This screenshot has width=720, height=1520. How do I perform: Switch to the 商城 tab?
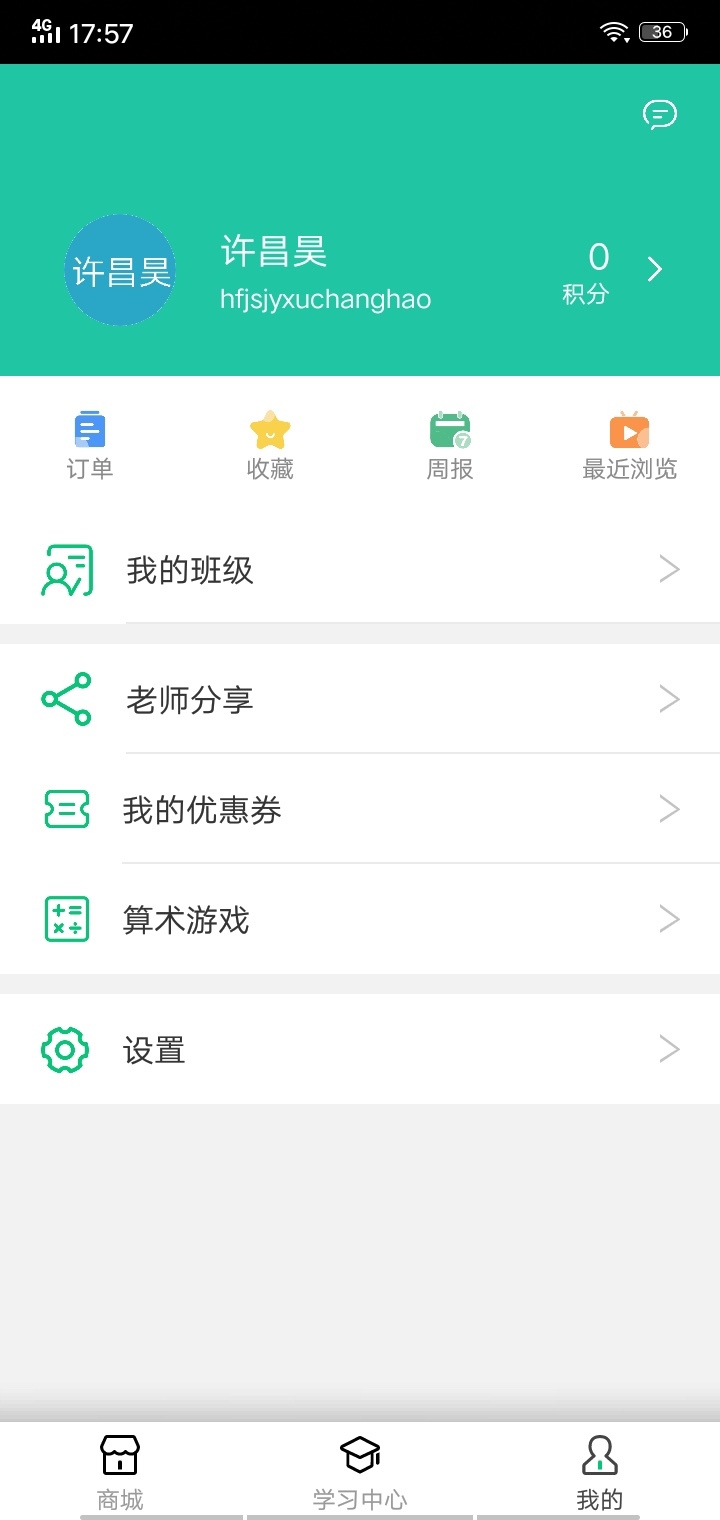[x=120, y=1471]
